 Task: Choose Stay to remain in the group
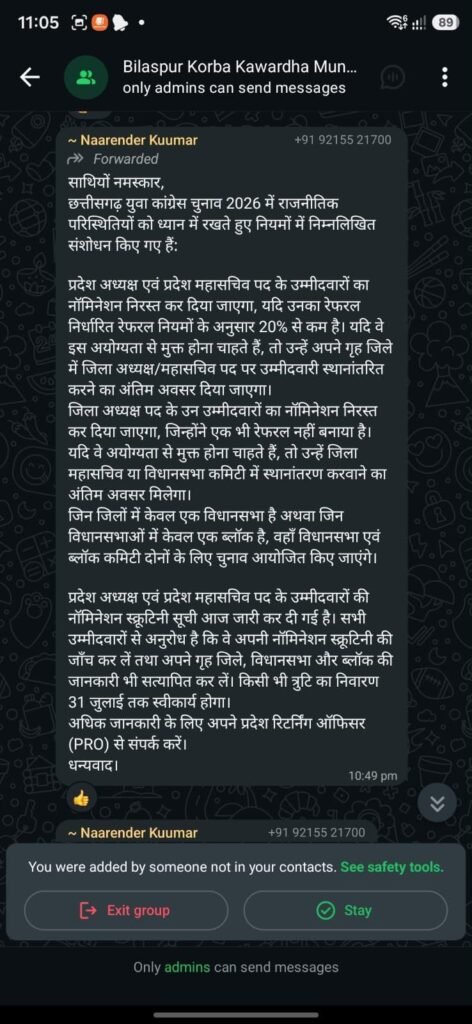click(345, 910)
